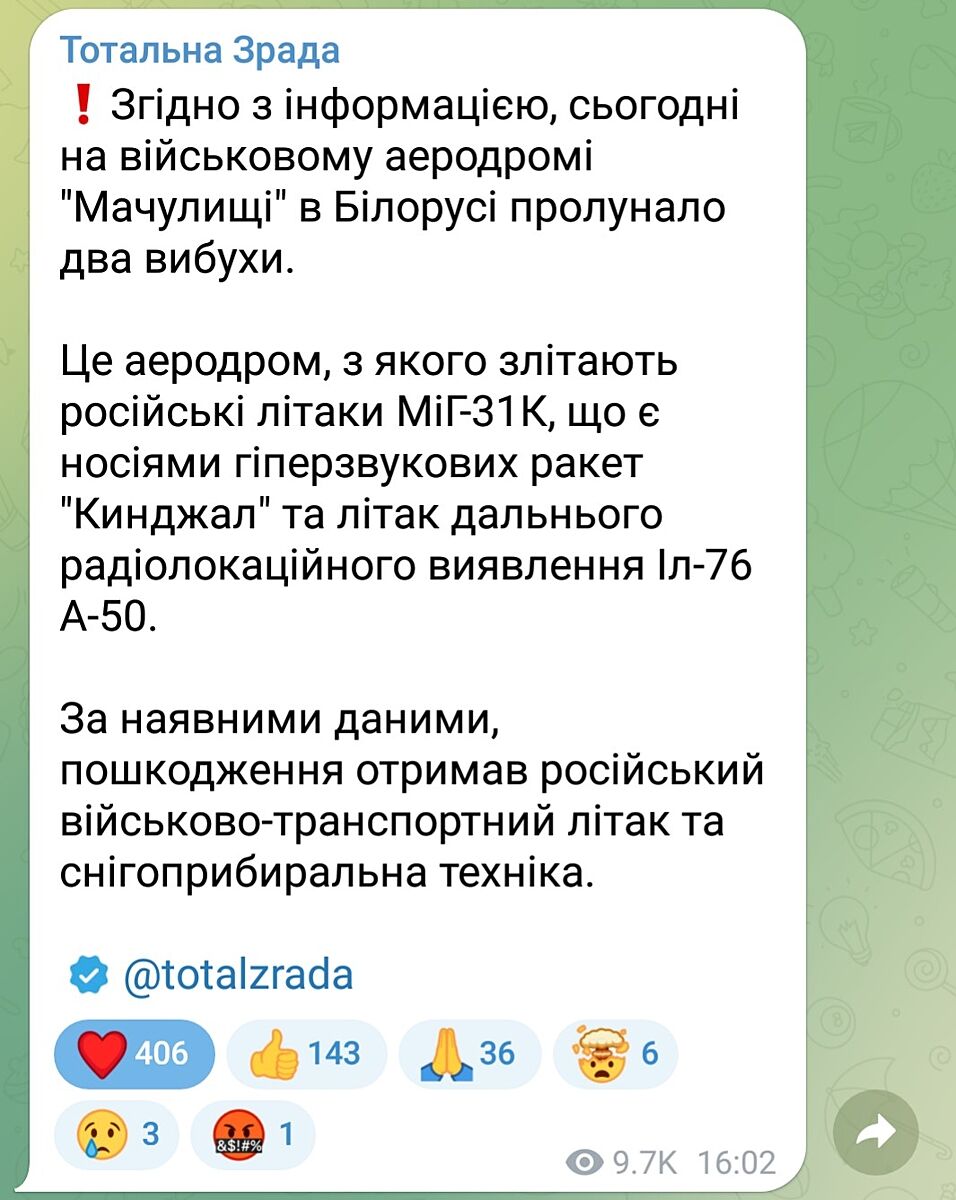React with the mind-blown emoji with 6
This screenshot has height=1200, width=956.
pos(614,1053)
